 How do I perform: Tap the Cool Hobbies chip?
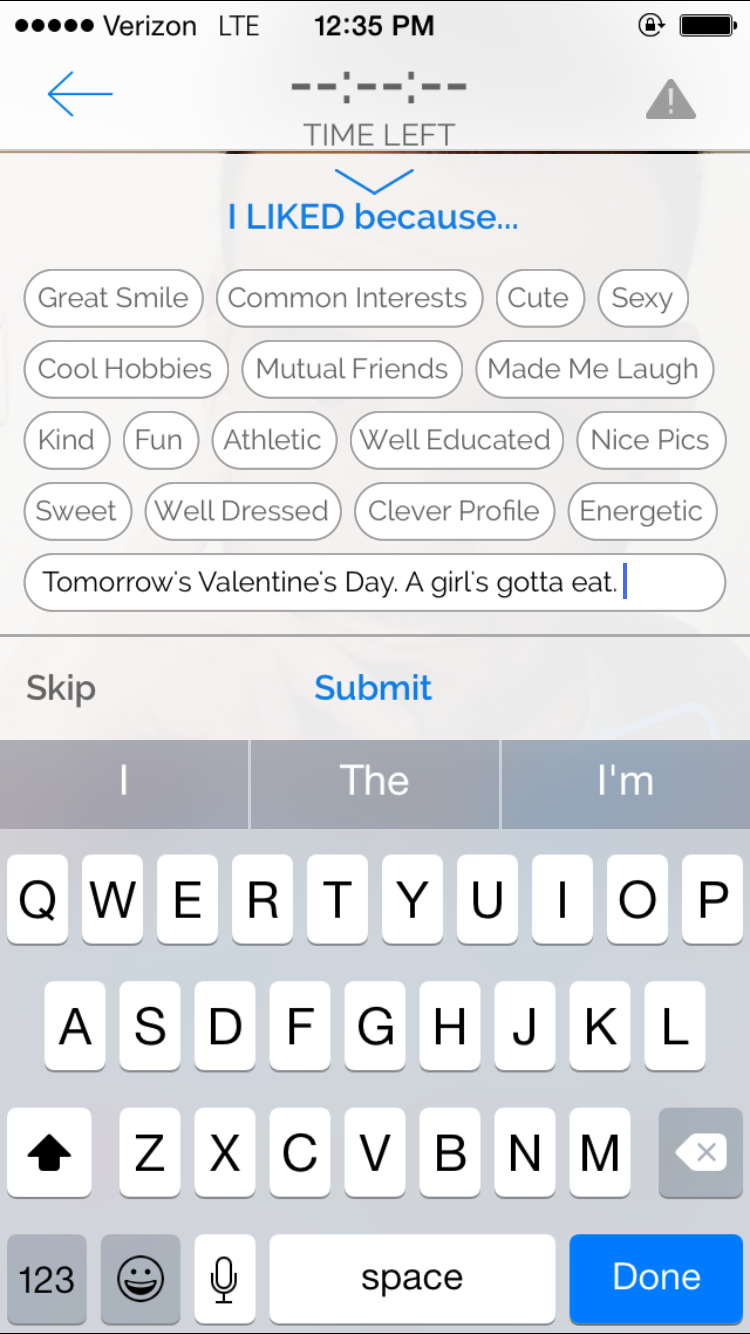click(x=125, y=369)
